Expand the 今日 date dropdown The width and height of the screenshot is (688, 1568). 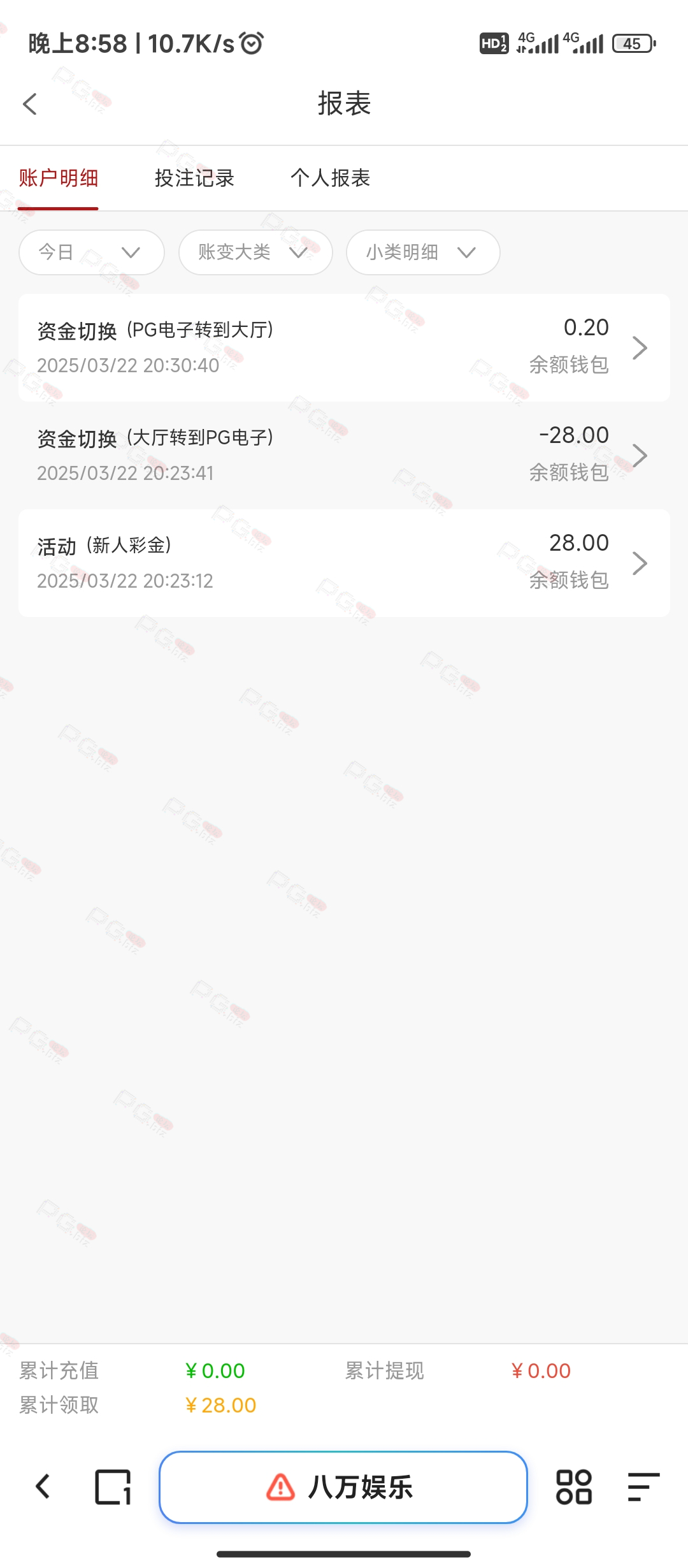pos(92,252)
